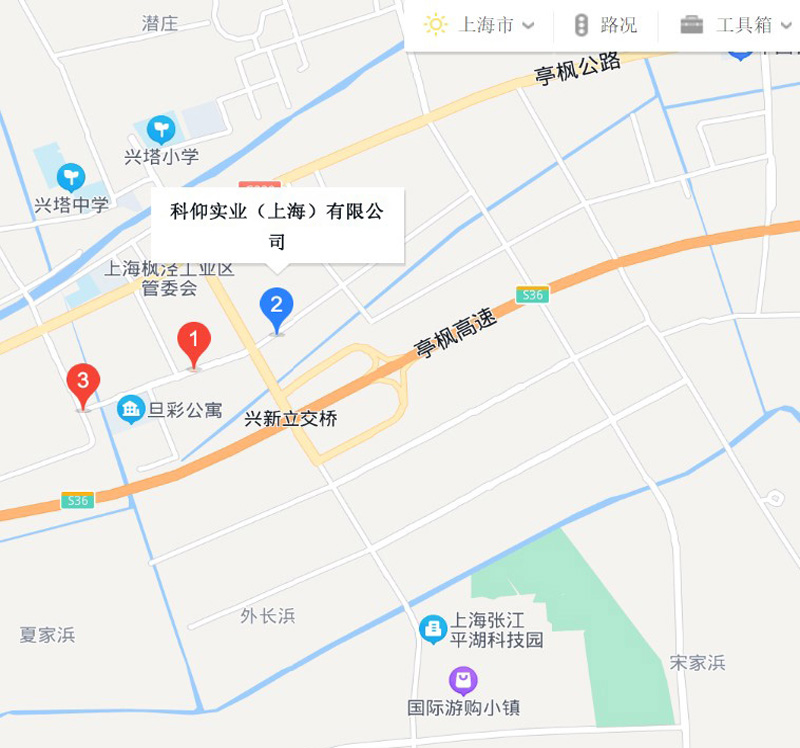Select blue map marker 2
This screenshot has height=748, width=800.
[276, 307]
